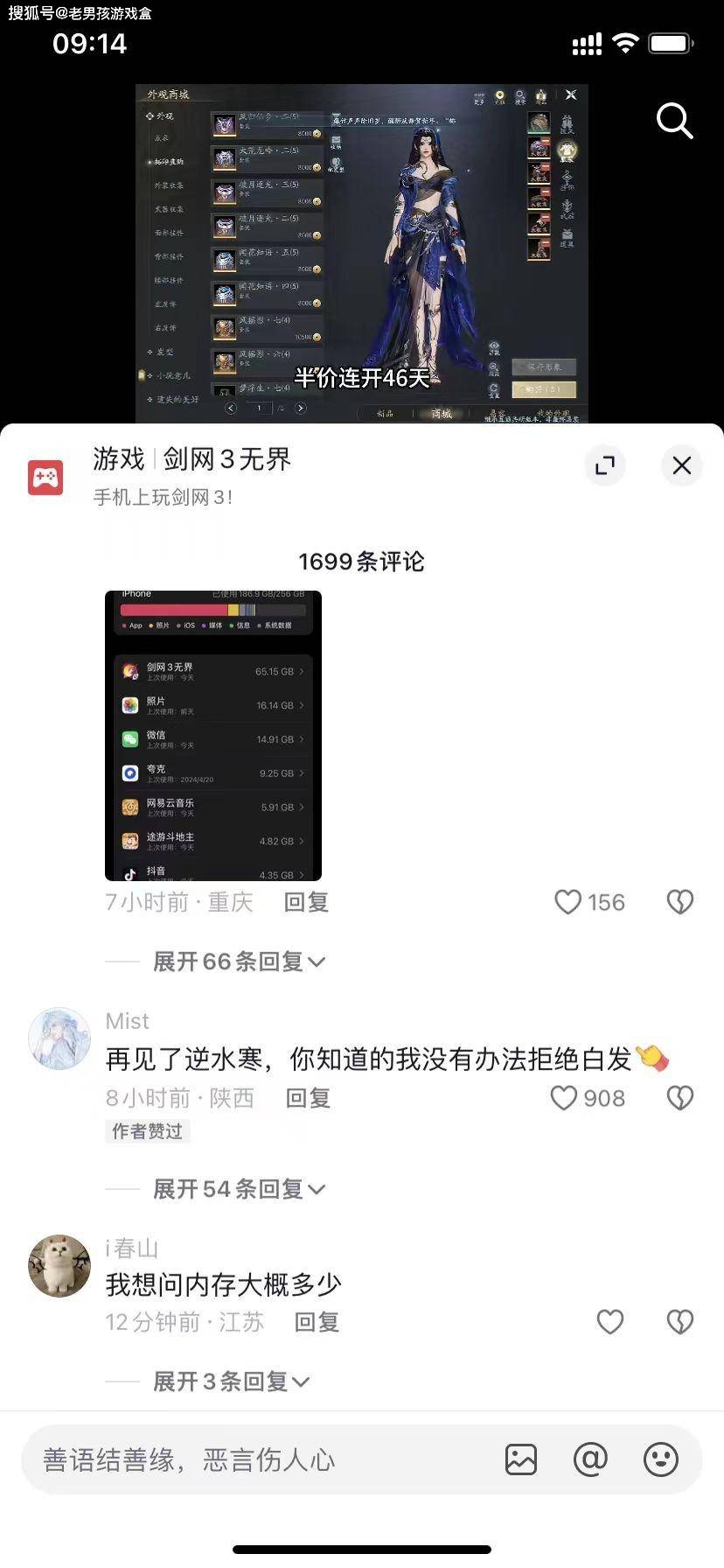This screenshot has height=1568, width=724.
Task: Expand the comments panel to fullscreen
Action: tap(604, 465)
